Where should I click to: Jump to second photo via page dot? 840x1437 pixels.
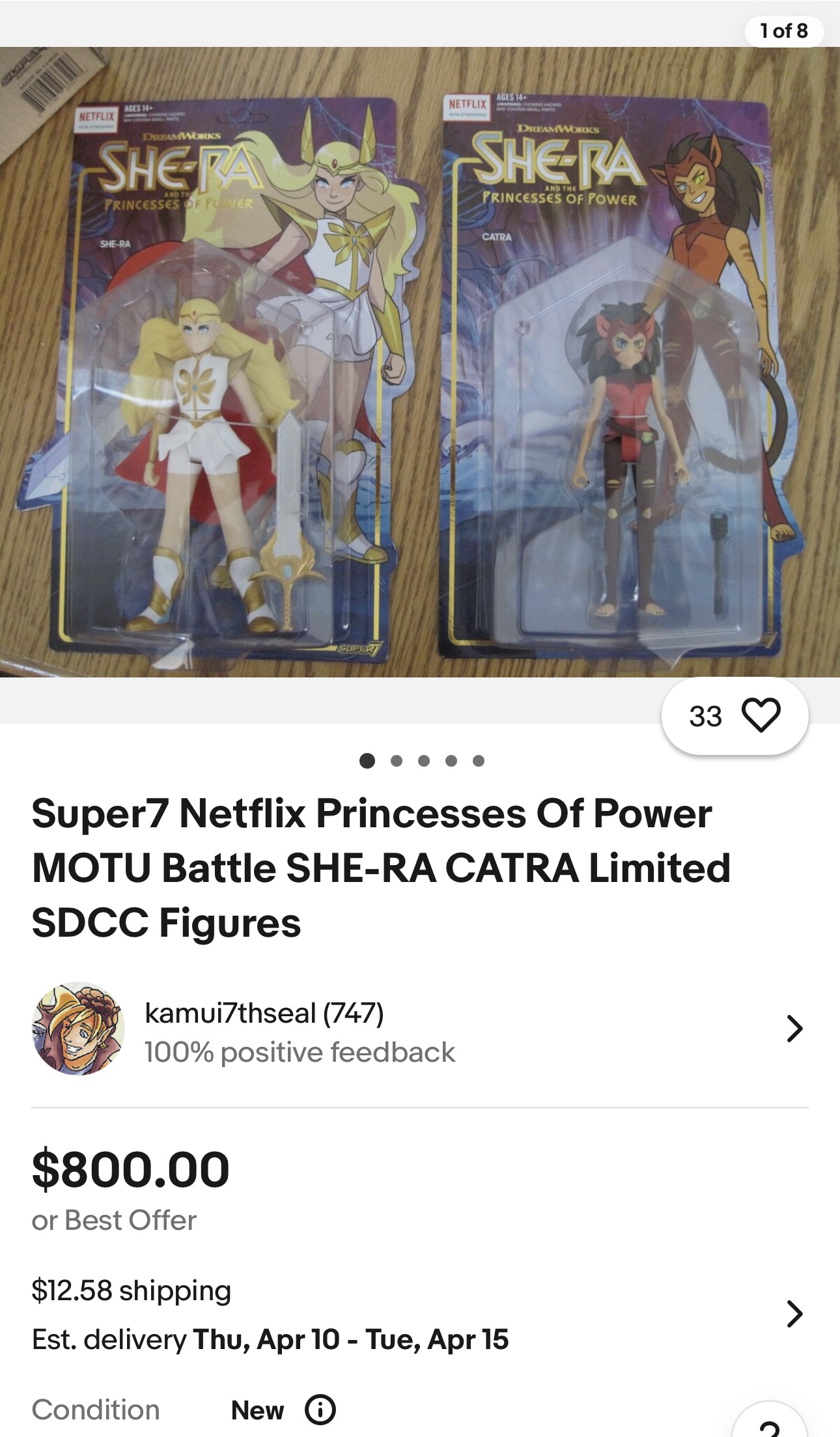coord(396,761)
